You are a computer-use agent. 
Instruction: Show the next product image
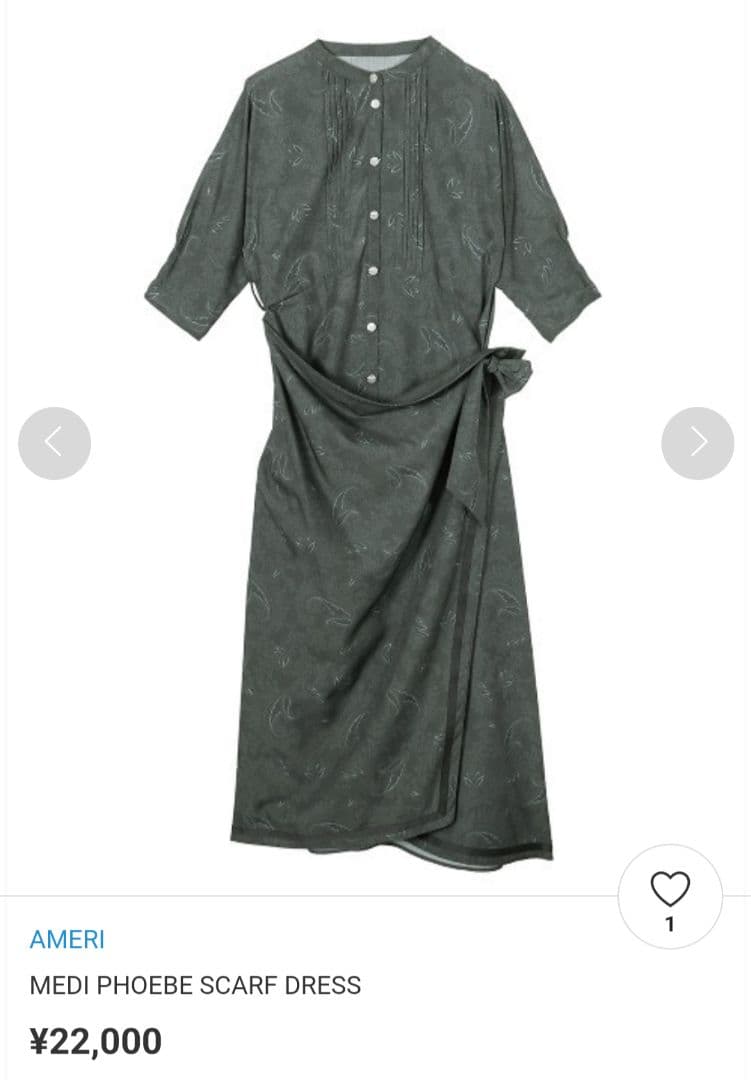698,443
